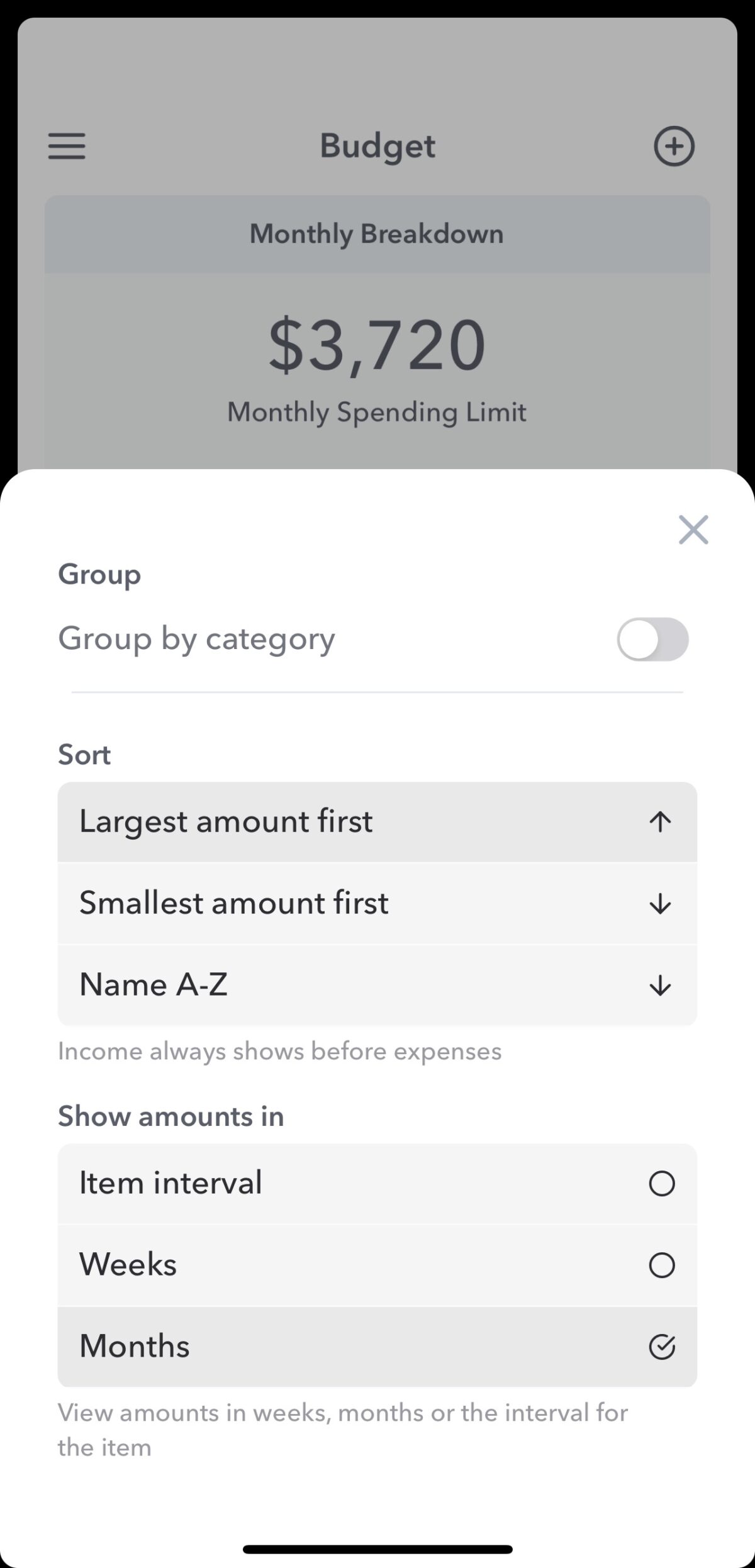Sort items by Name A-Z
This screenshot has width=755, height=1568.
pyautogui.click(x=377, y=984)
